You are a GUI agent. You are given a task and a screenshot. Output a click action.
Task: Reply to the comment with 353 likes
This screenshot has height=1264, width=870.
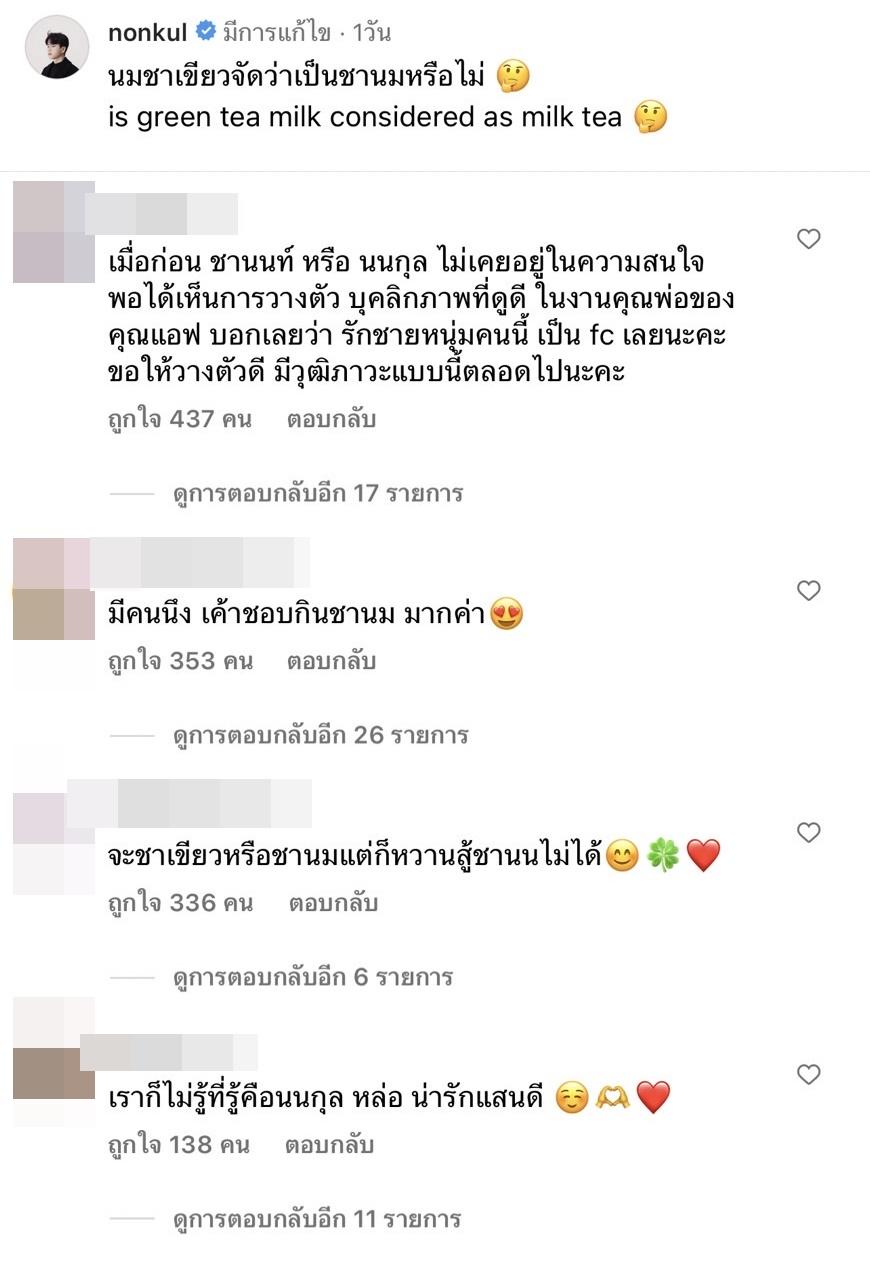(332, 661)
